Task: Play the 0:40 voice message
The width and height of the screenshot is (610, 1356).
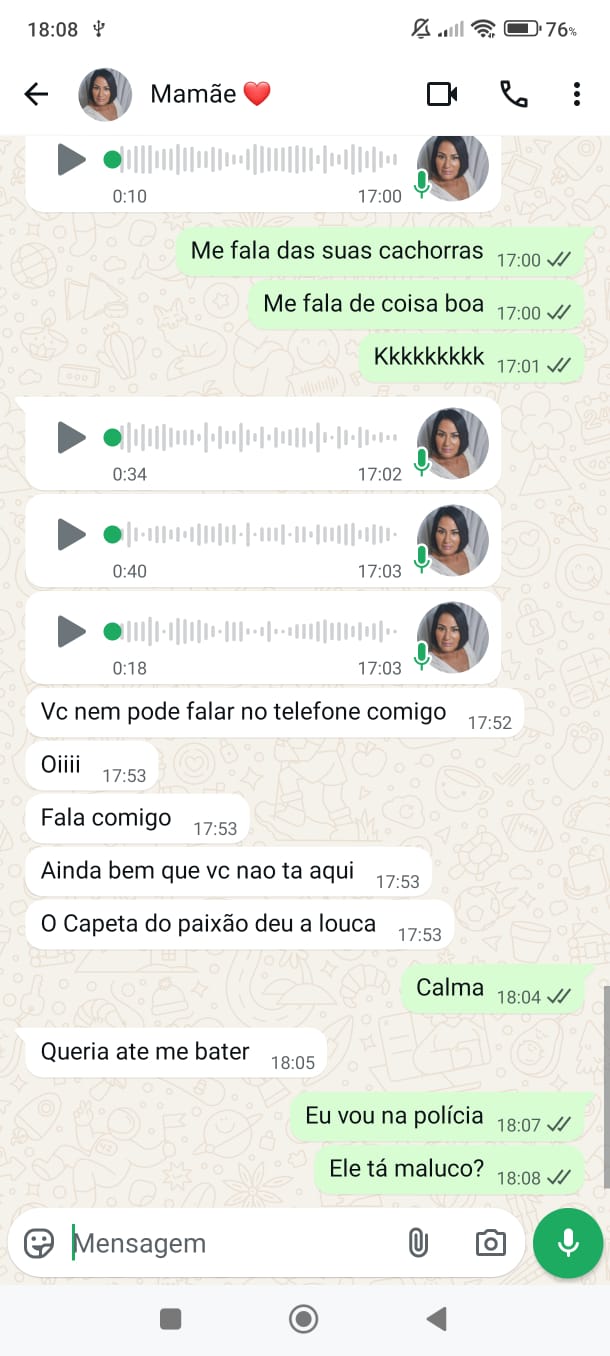Action: (x=71, y=534)
